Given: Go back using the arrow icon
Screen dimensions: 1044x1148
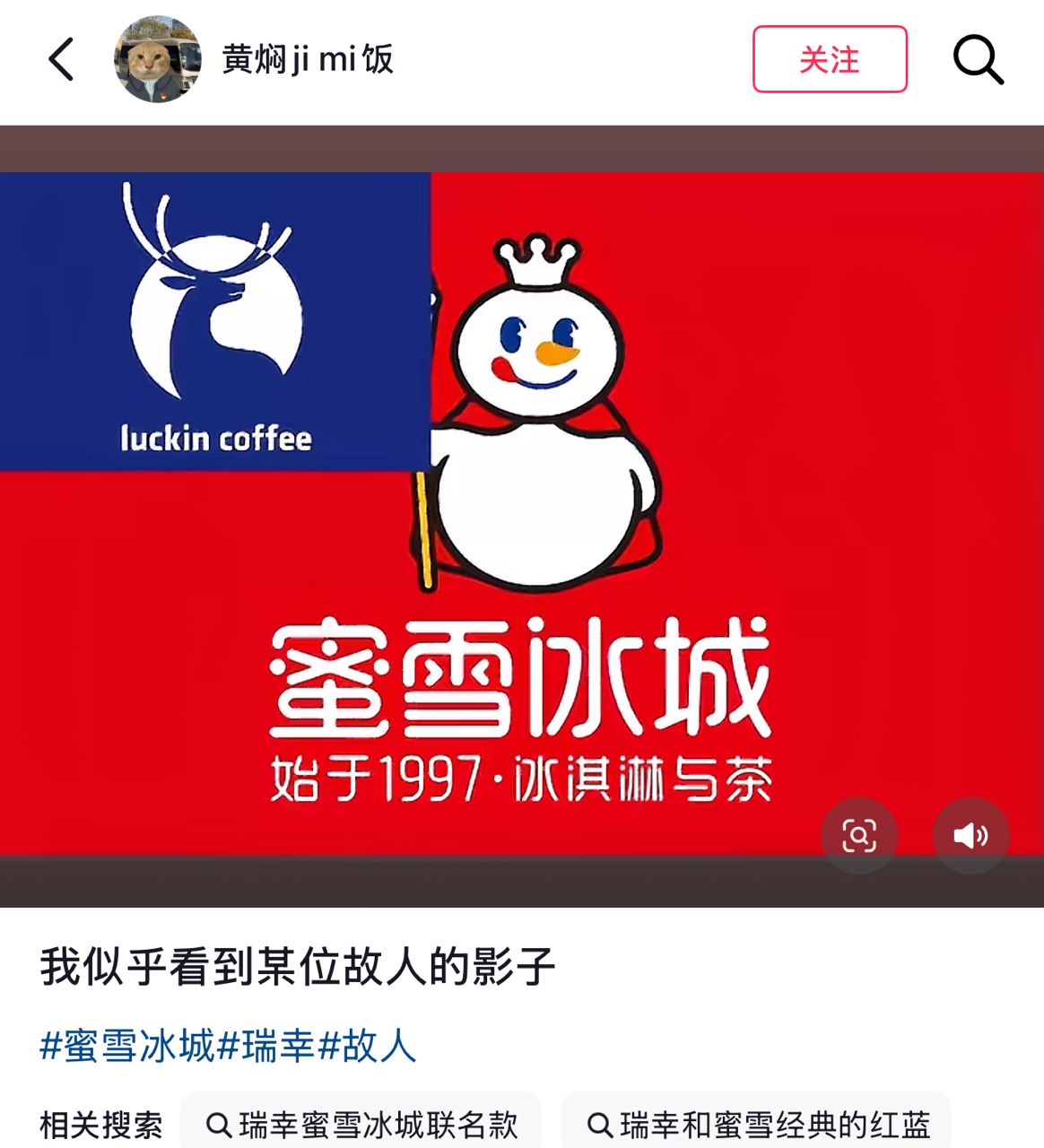Looking at the screenshot, I should tap(61, 59).
